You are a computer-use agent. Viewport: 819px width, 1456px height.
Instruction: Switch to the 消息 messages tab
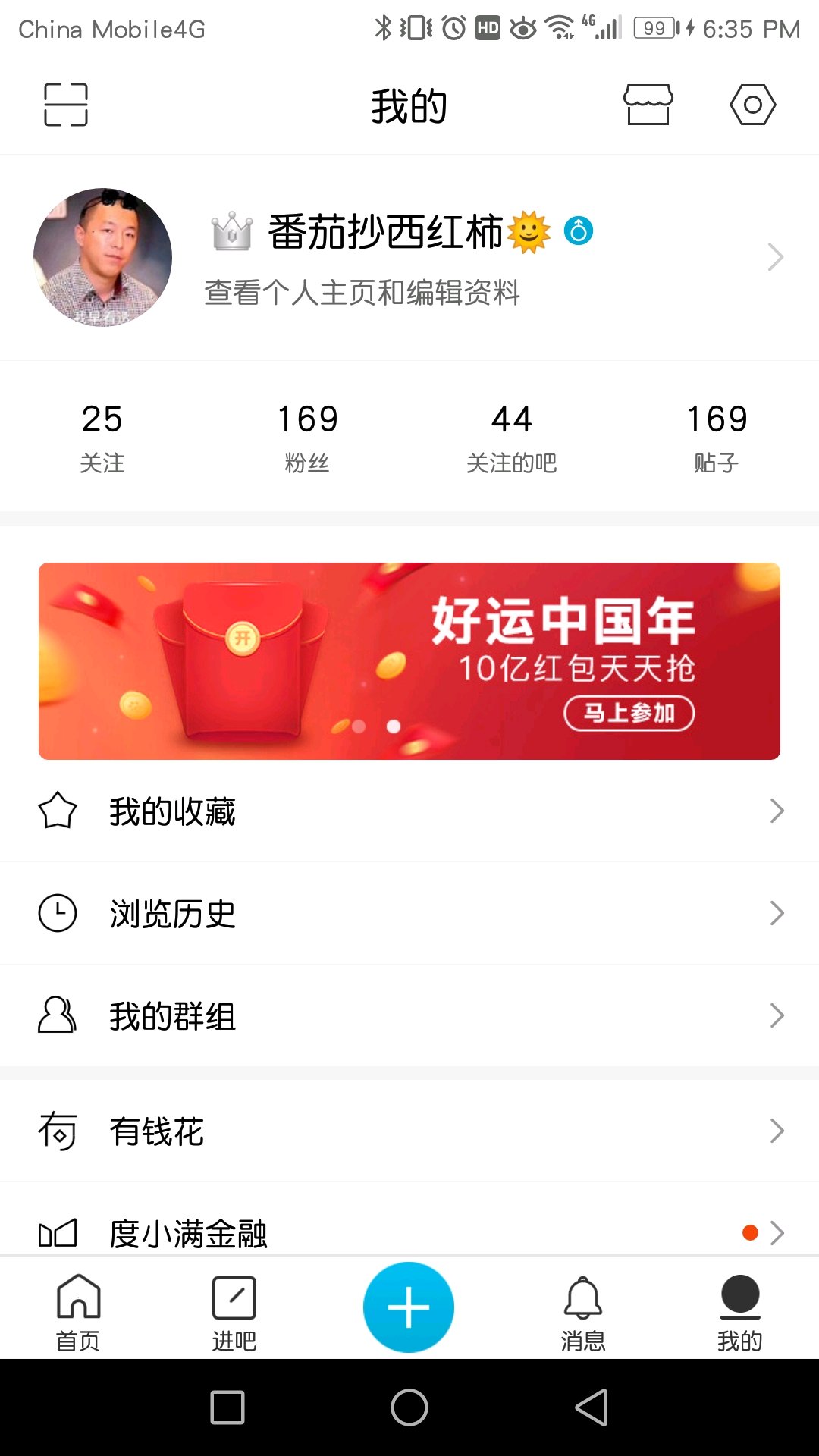(583, 1312)
